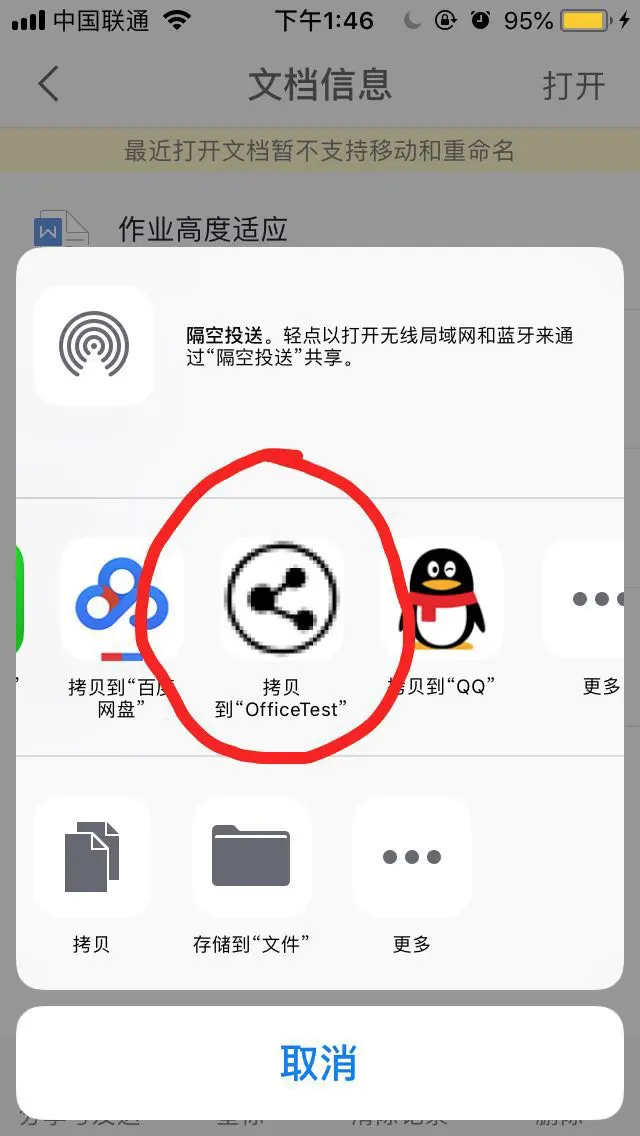Copy the document to QQ
Image resolution: width=640 pixels, height=1136 pixels.
coord(441,600)
